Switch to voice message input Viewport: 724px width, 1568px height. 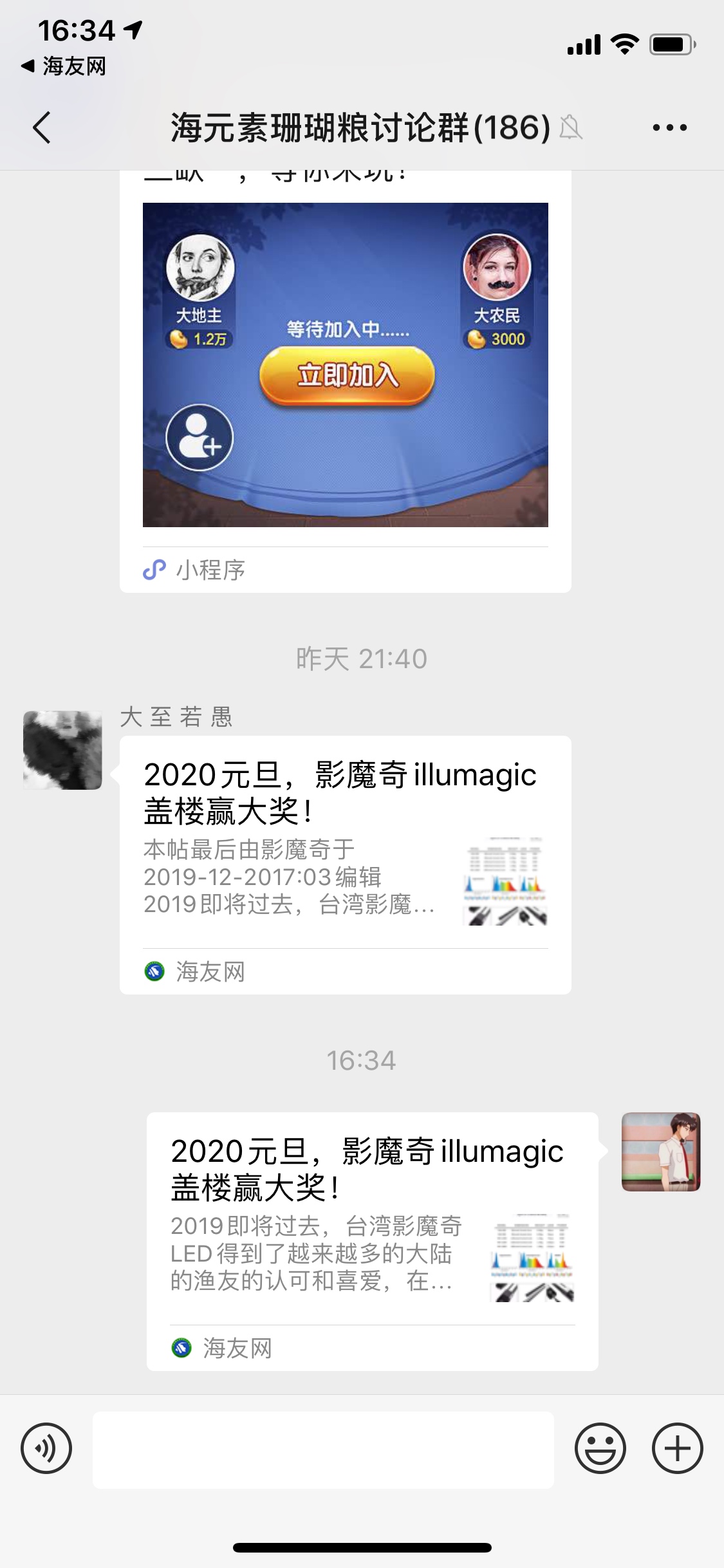pyautogui.click(x=46, y=1449)
